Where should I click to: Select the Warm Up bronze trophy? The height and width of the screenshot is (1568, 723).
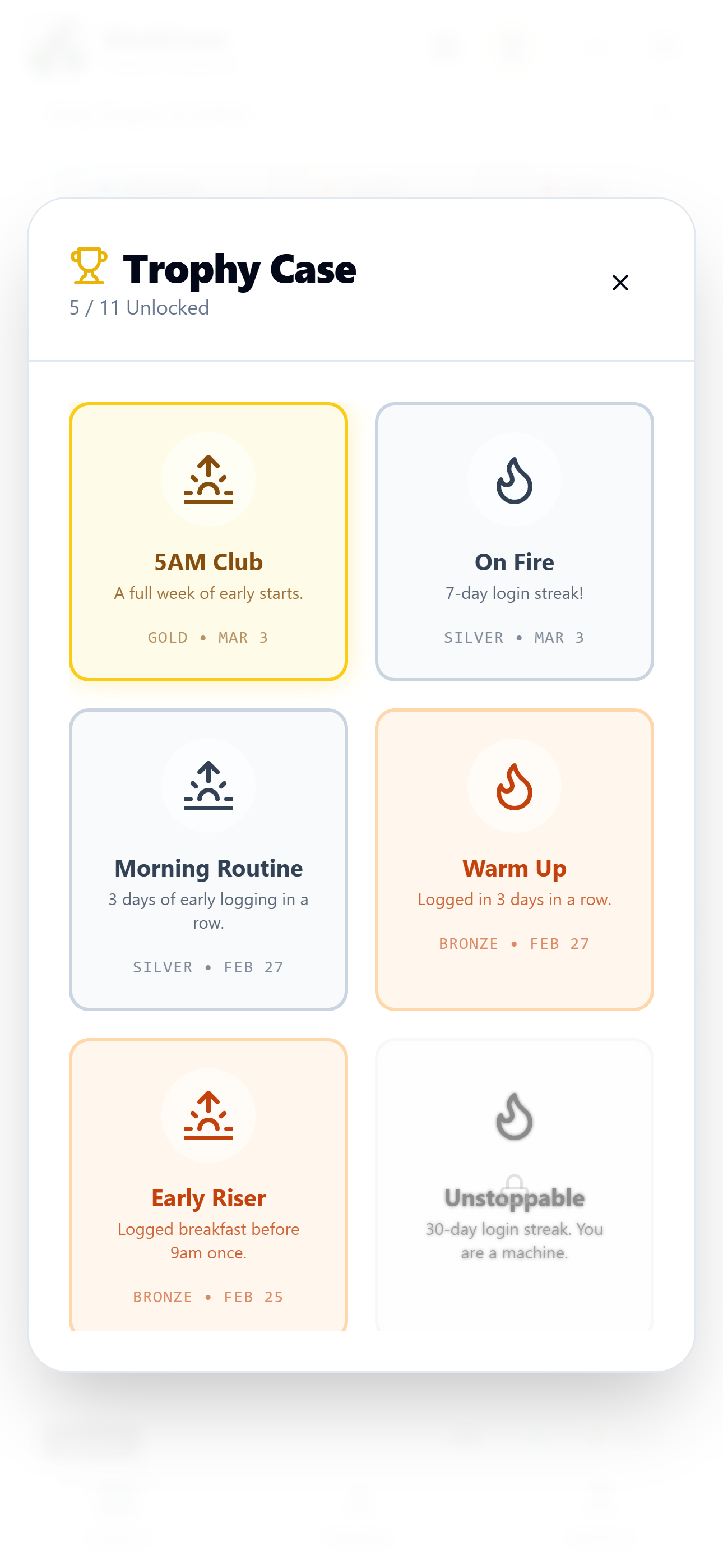pos(513,858)
